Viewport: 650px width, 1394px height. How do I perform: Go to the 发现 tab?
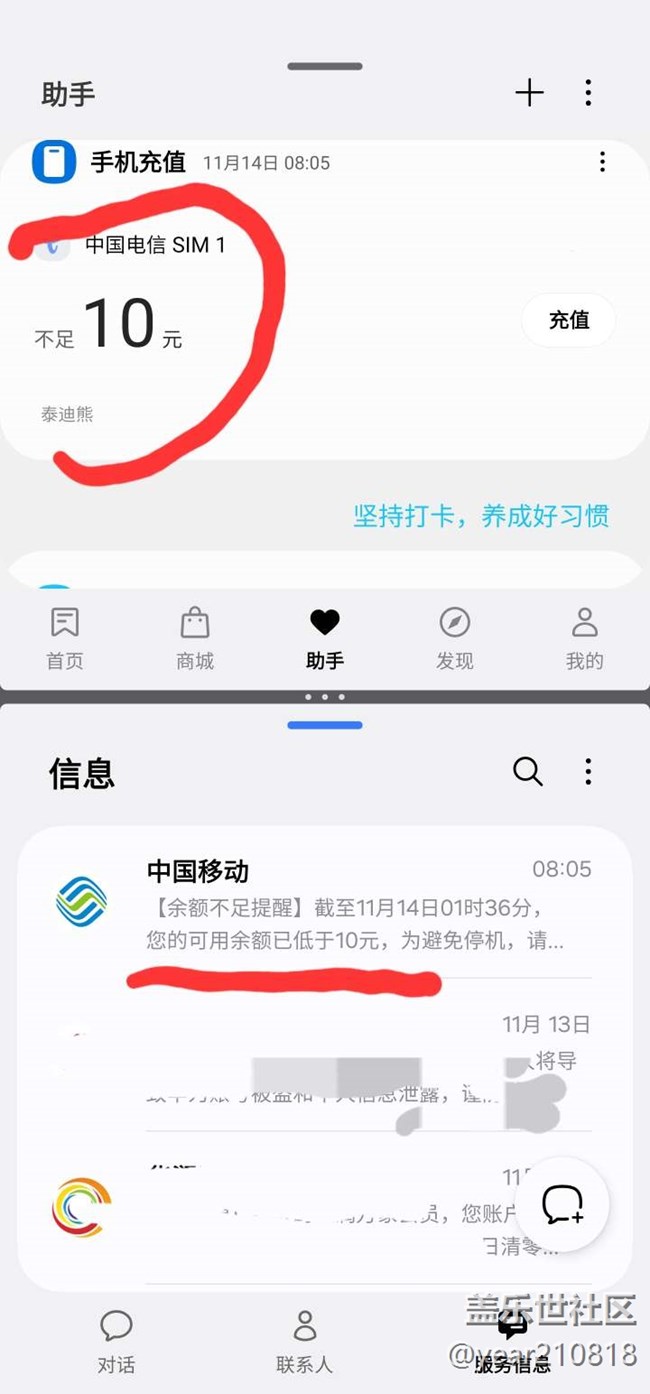point(455,638)
